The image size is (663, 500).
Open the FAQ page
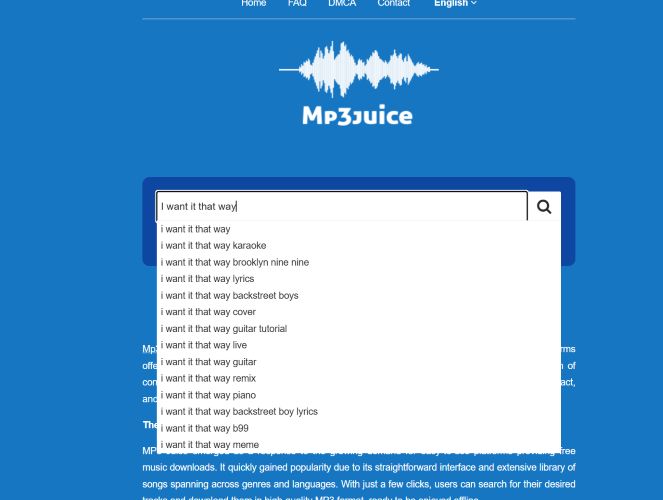click(x=297, y=4)
